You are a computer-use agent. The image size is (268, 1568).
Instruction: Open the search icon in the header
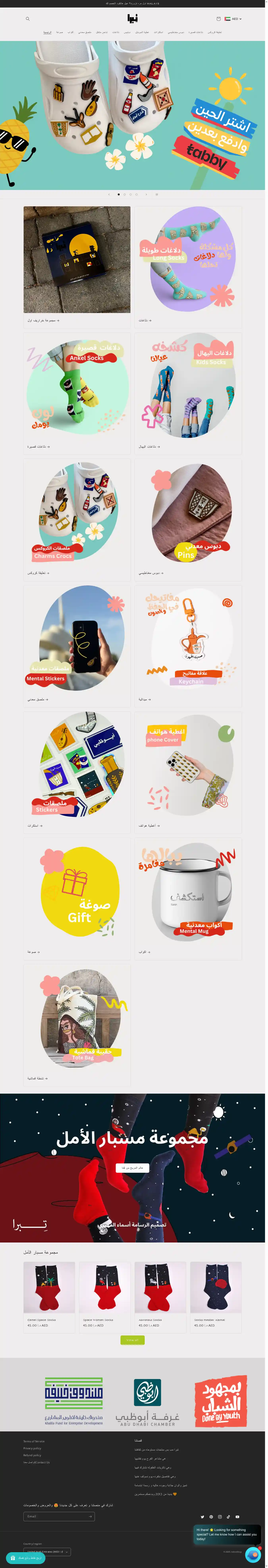tap(27, 19)
